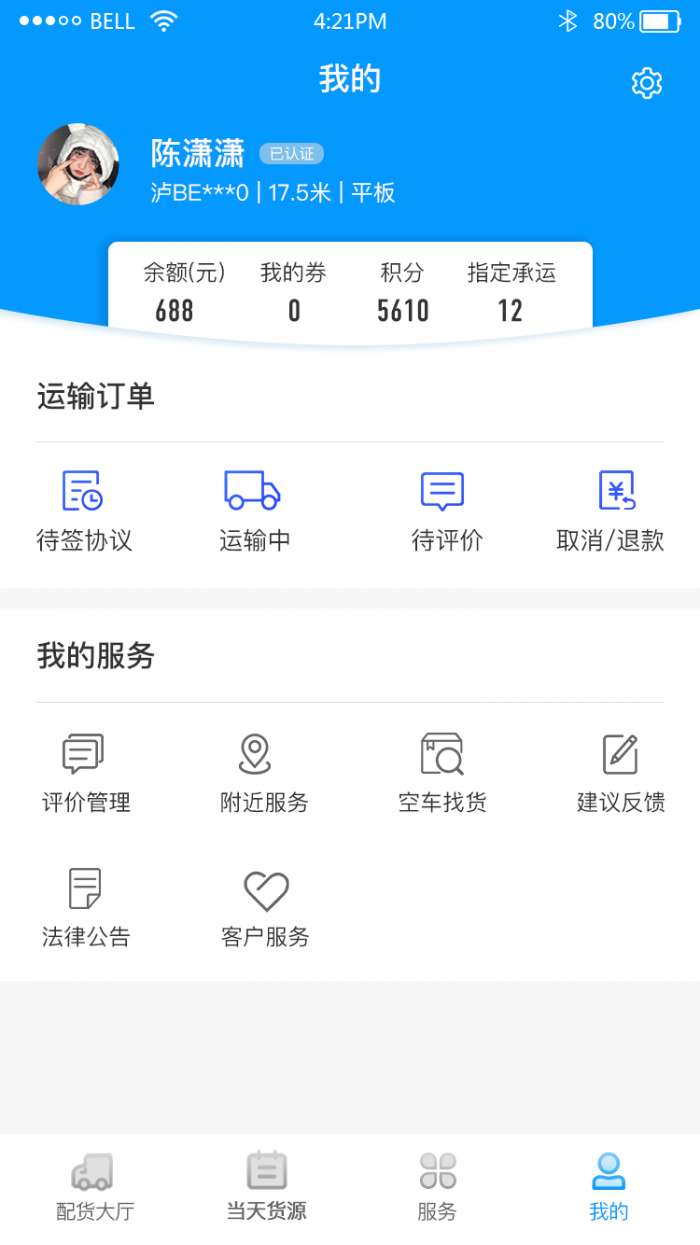Open 指定承运 list
This screenshot has height=1245, width=700.
[x=511, y=292]
